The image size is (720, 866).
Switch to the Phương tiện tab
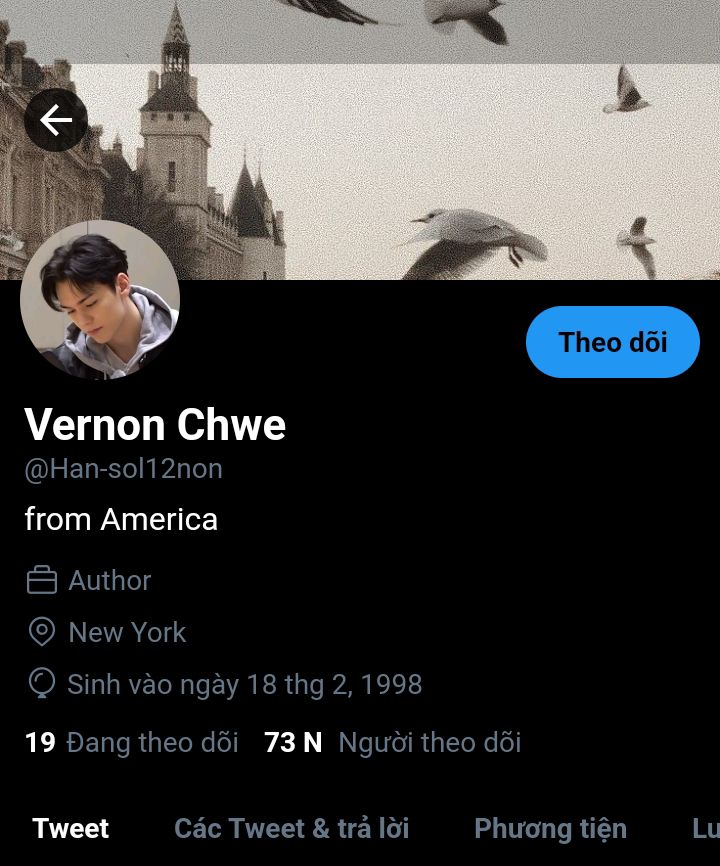[x=550, y=828]
